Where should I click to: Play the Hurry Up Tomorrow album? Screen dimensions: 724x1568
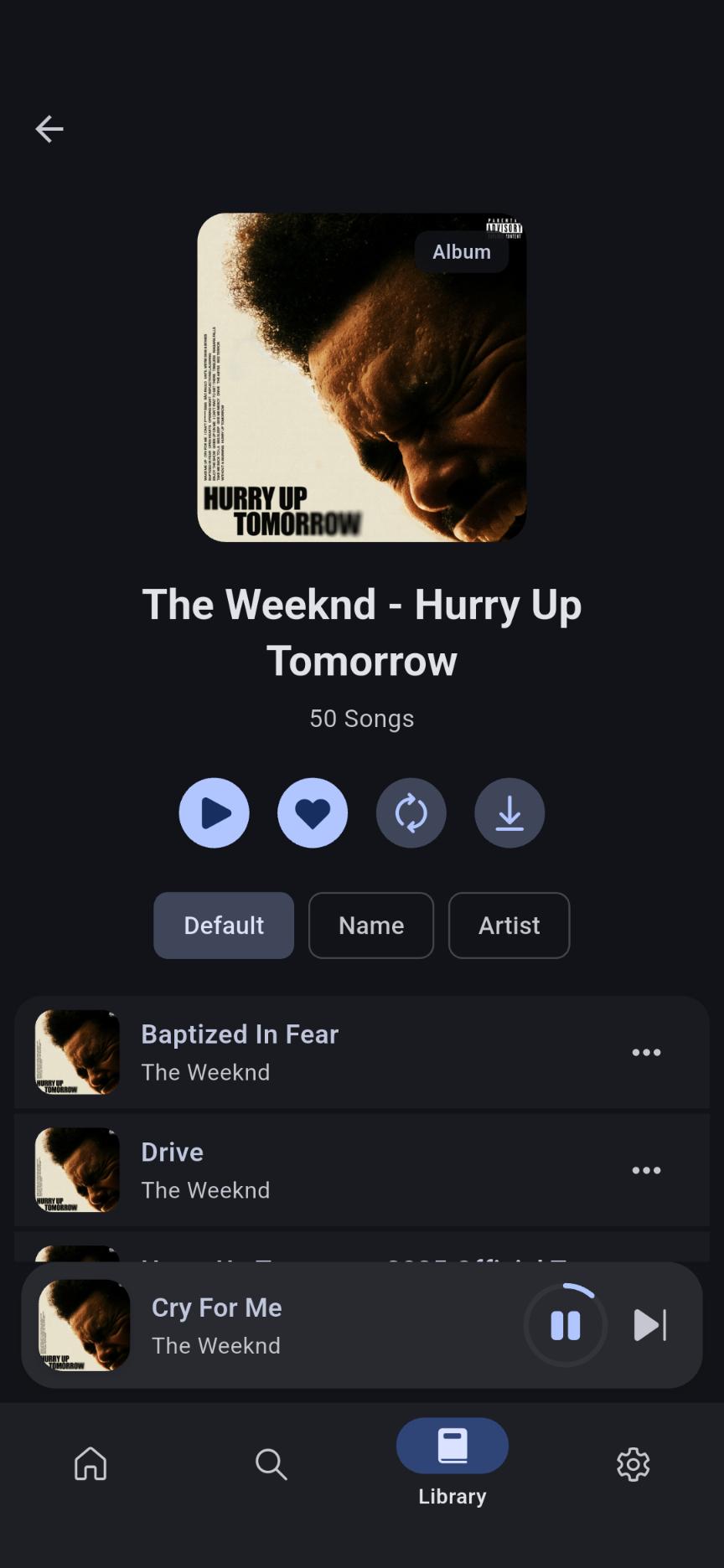[215, 813]
